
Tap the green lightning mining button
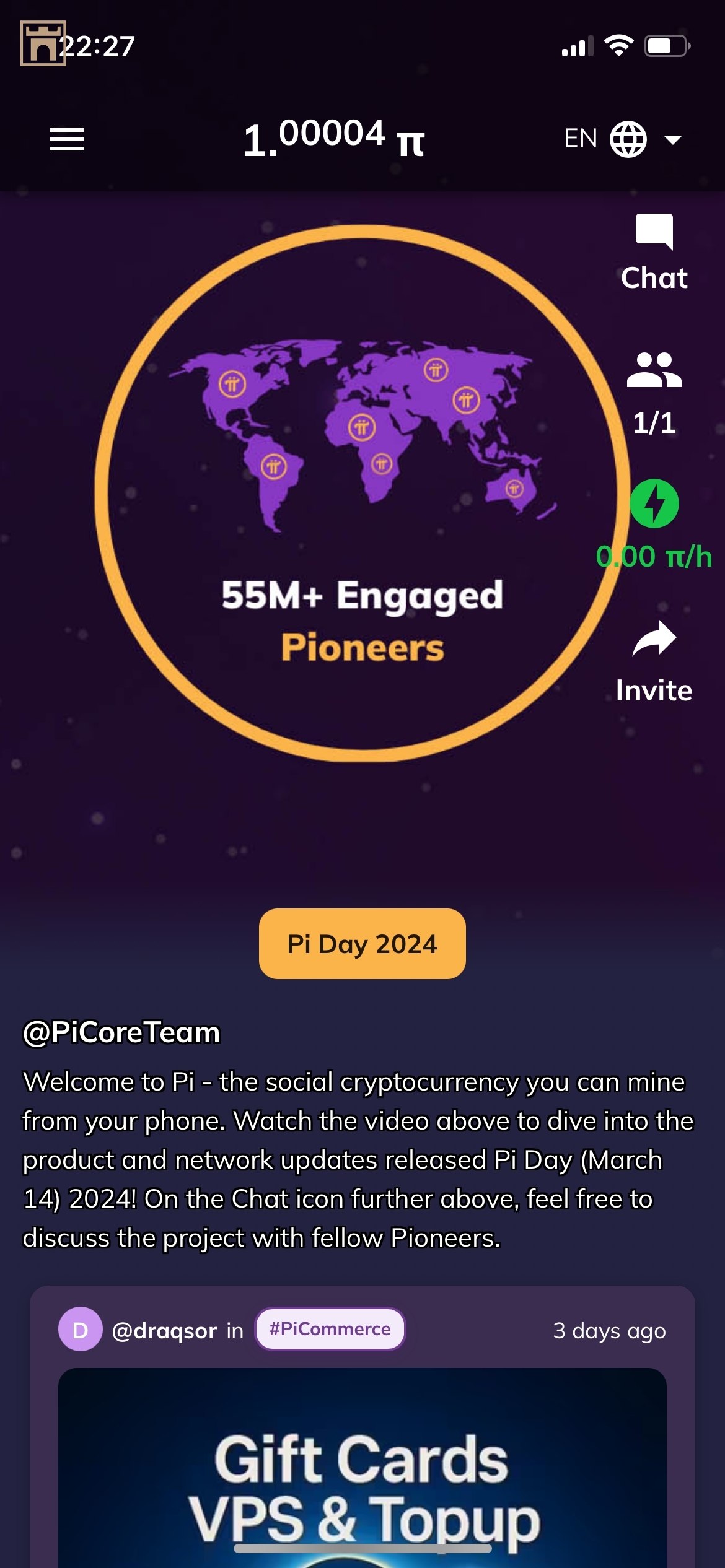[654, 503]
